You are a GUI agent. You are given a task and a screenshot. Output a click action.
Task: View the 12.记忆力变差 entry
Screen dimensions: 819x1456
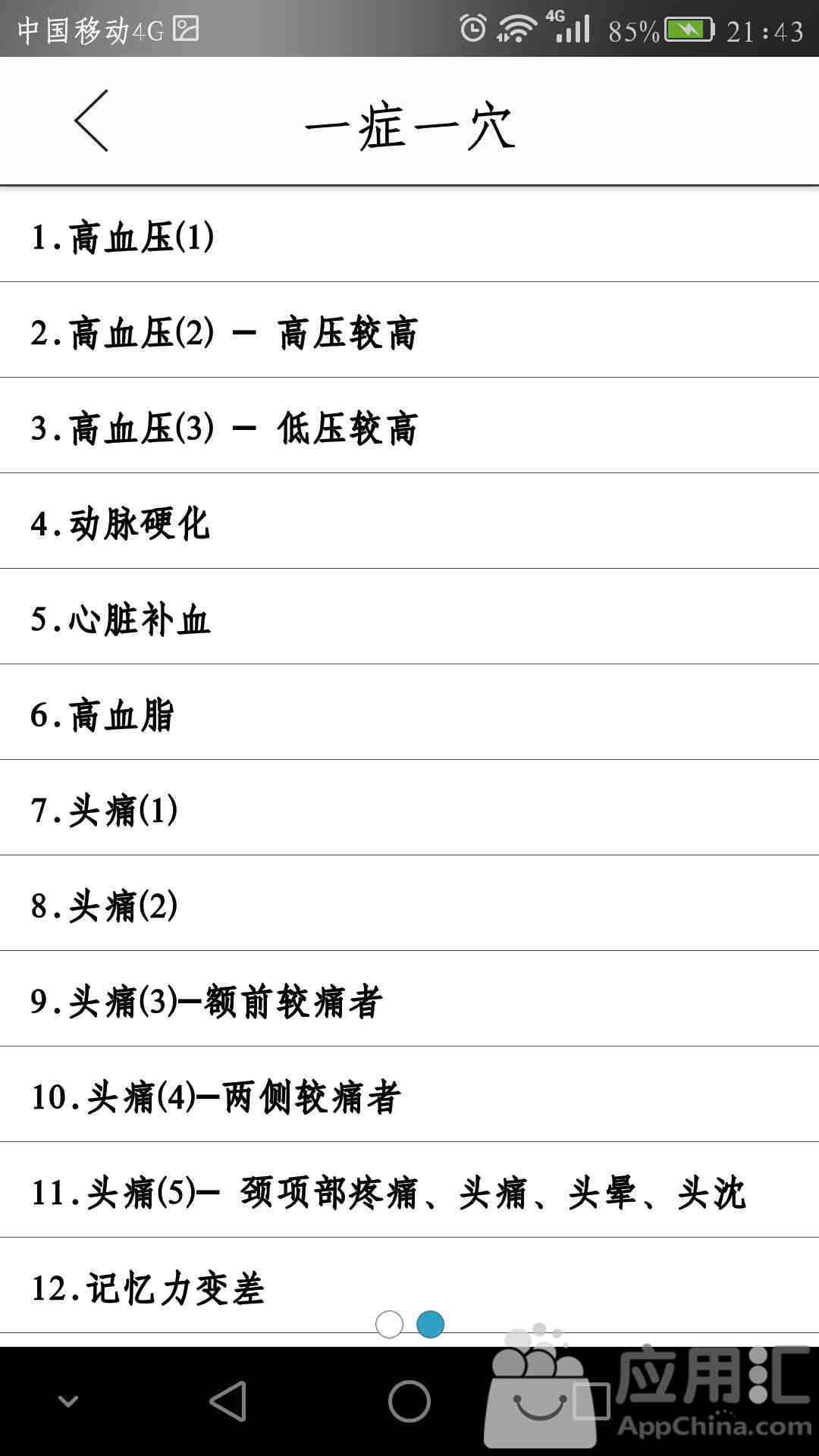tap(409, 1286)
